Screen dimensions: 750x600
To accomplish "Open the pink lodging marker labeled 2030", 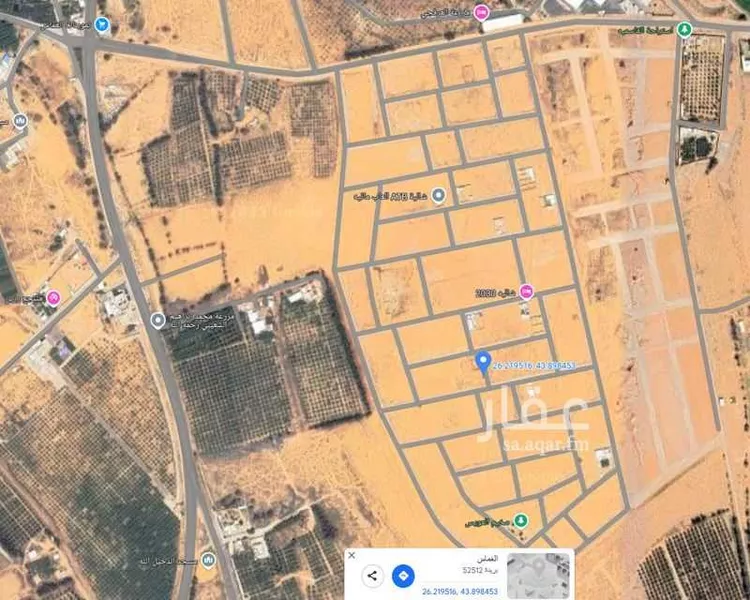I will tap(526, 293).
